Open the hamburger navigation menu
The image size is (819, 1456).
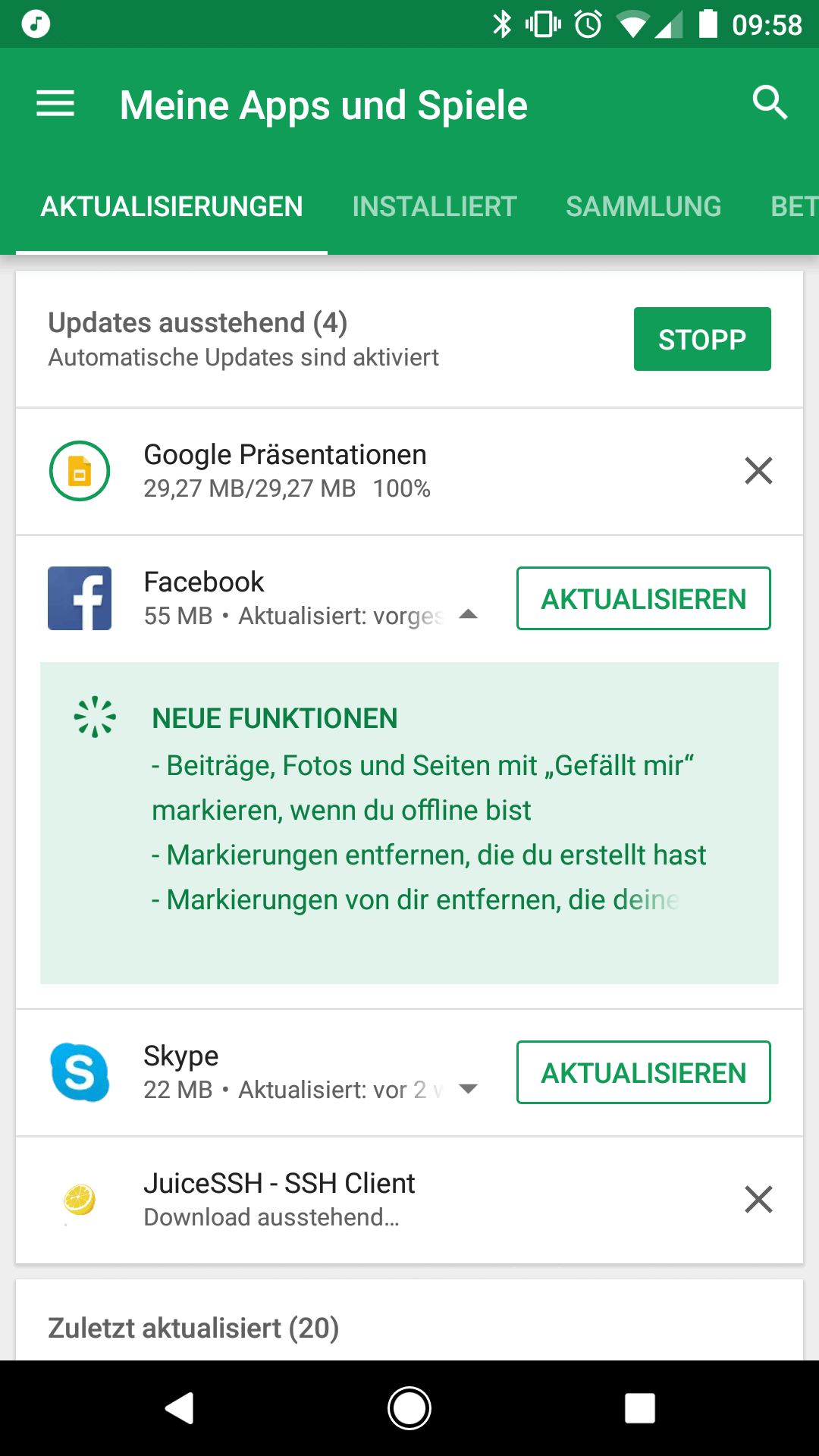point(55,104)
